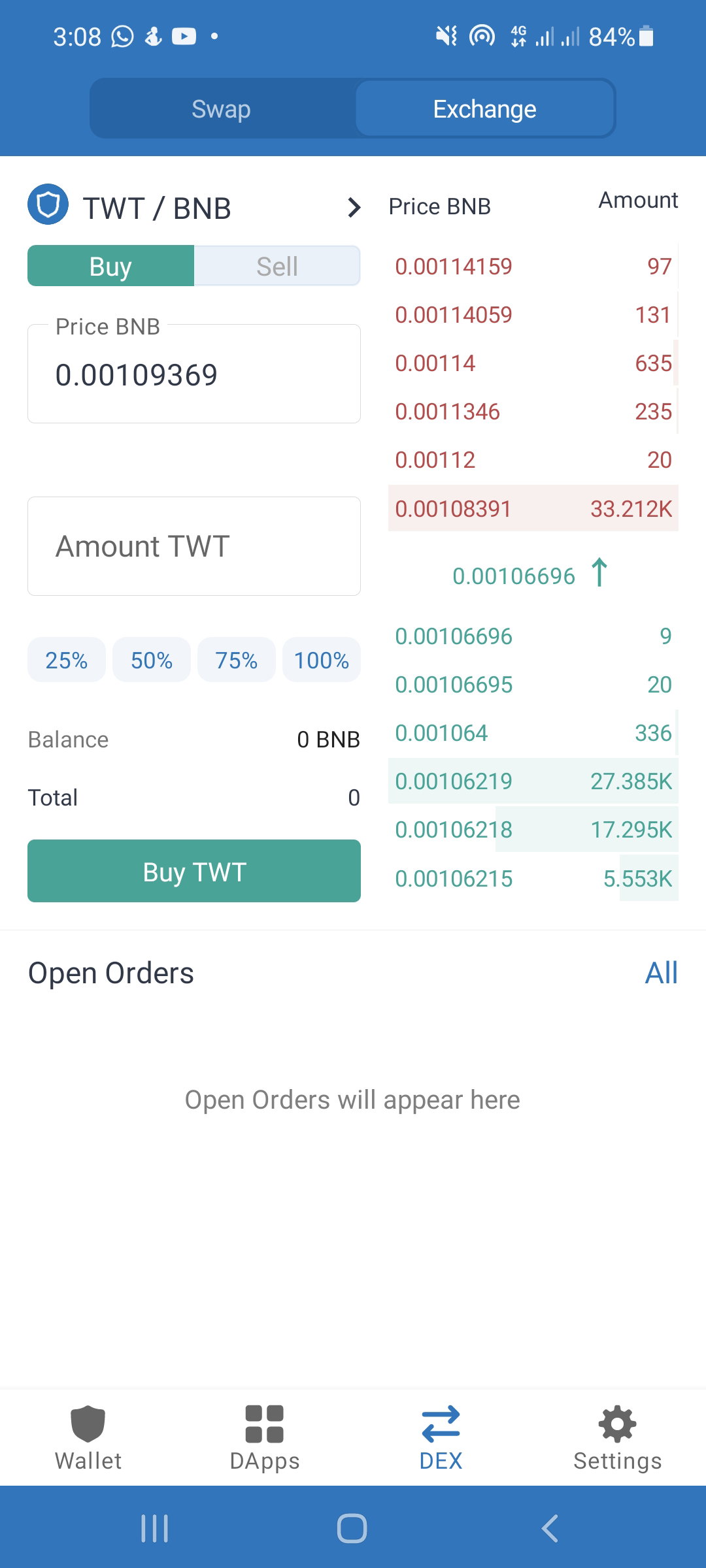Choose the 50% amount chip
706x1568 pixels.
click(152, 660)
